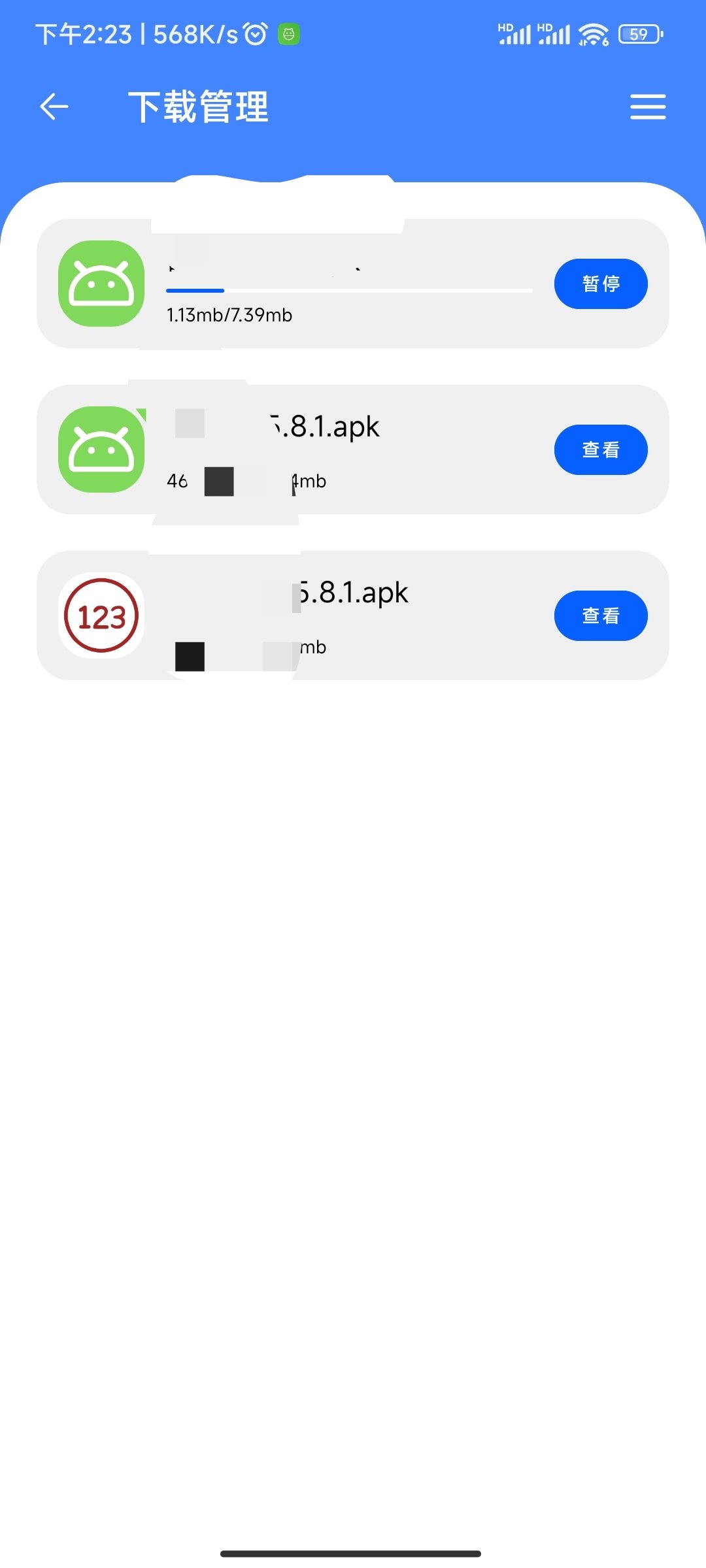
Task: Tap the back arrow icon
Action: 54,106
